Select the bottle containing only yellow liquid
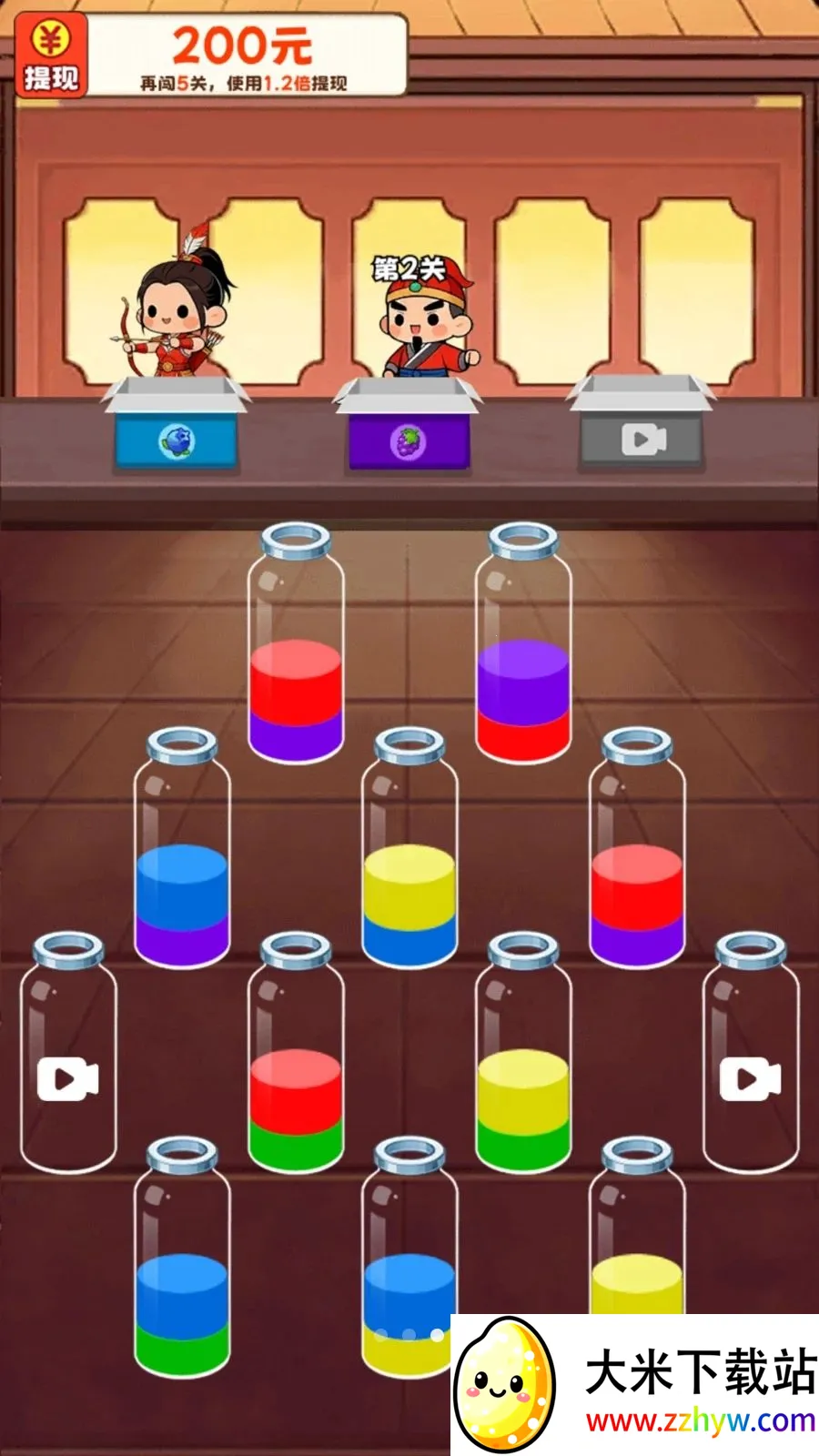819x1456 pixels. (x=637, y=1228)
